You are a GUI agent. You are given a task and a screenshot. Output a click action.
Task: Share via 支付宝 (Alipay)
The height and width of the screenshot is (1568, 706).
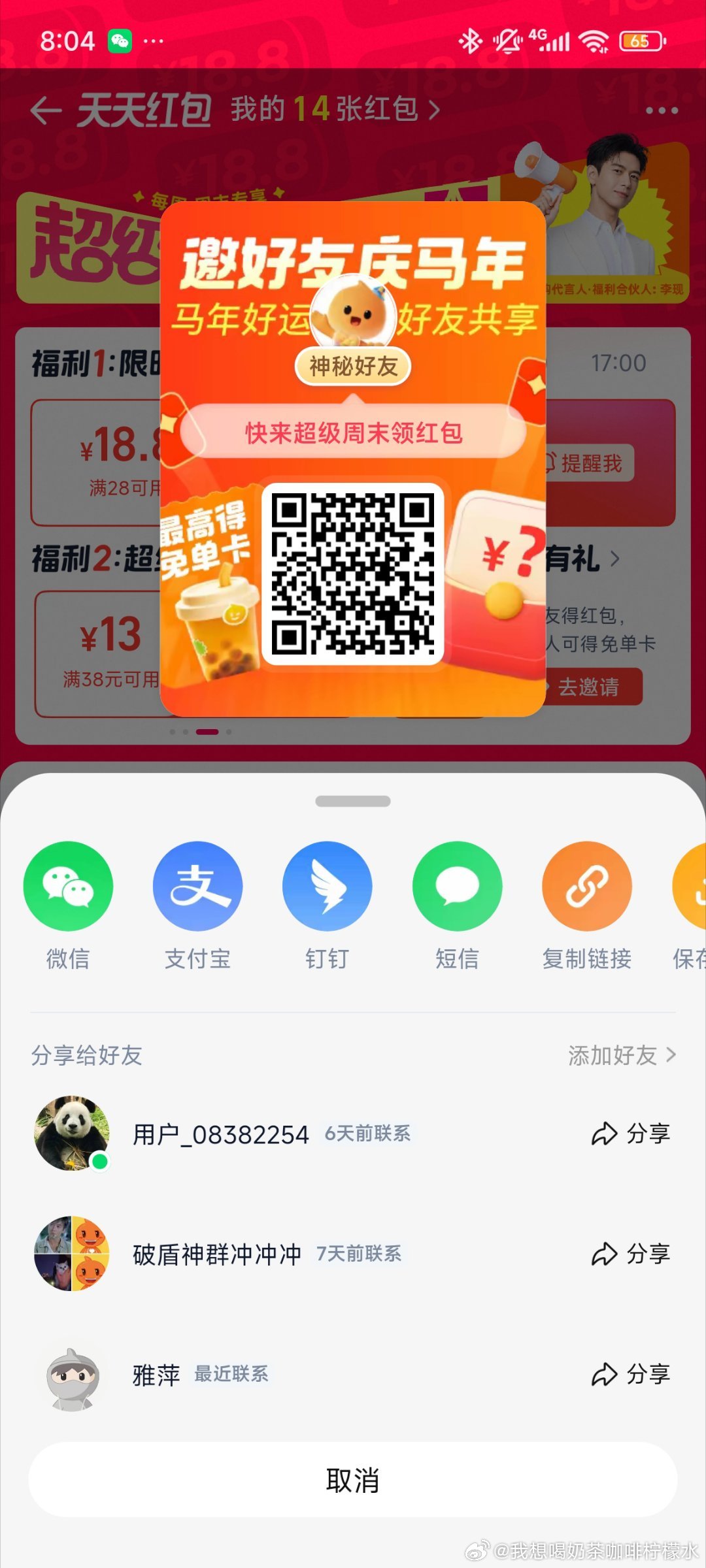click(197, 887)
